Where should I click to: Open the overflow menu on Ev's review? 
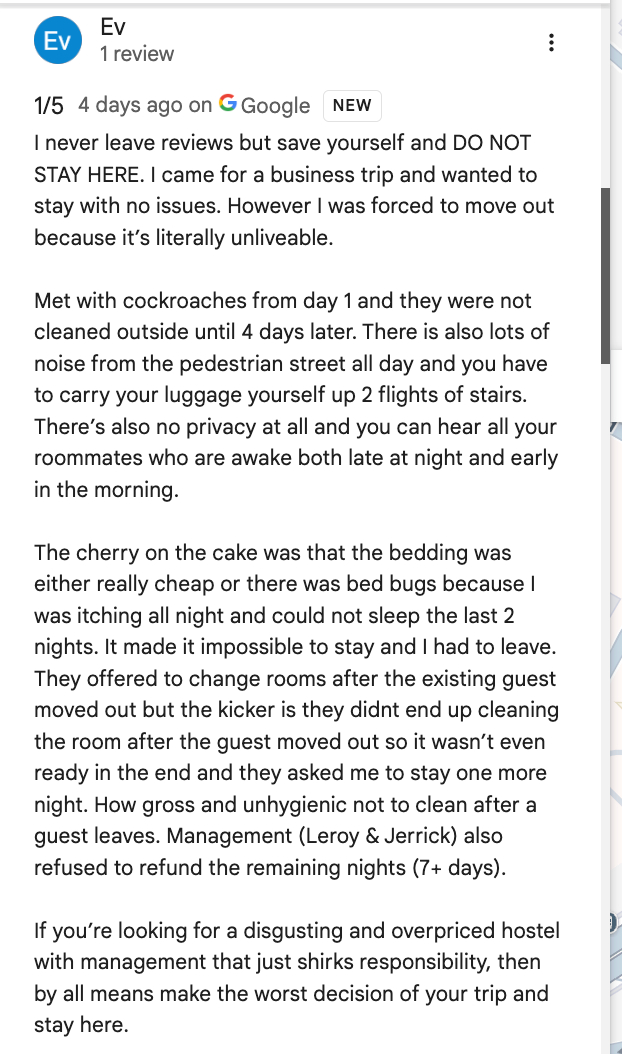tap(551, 42)
